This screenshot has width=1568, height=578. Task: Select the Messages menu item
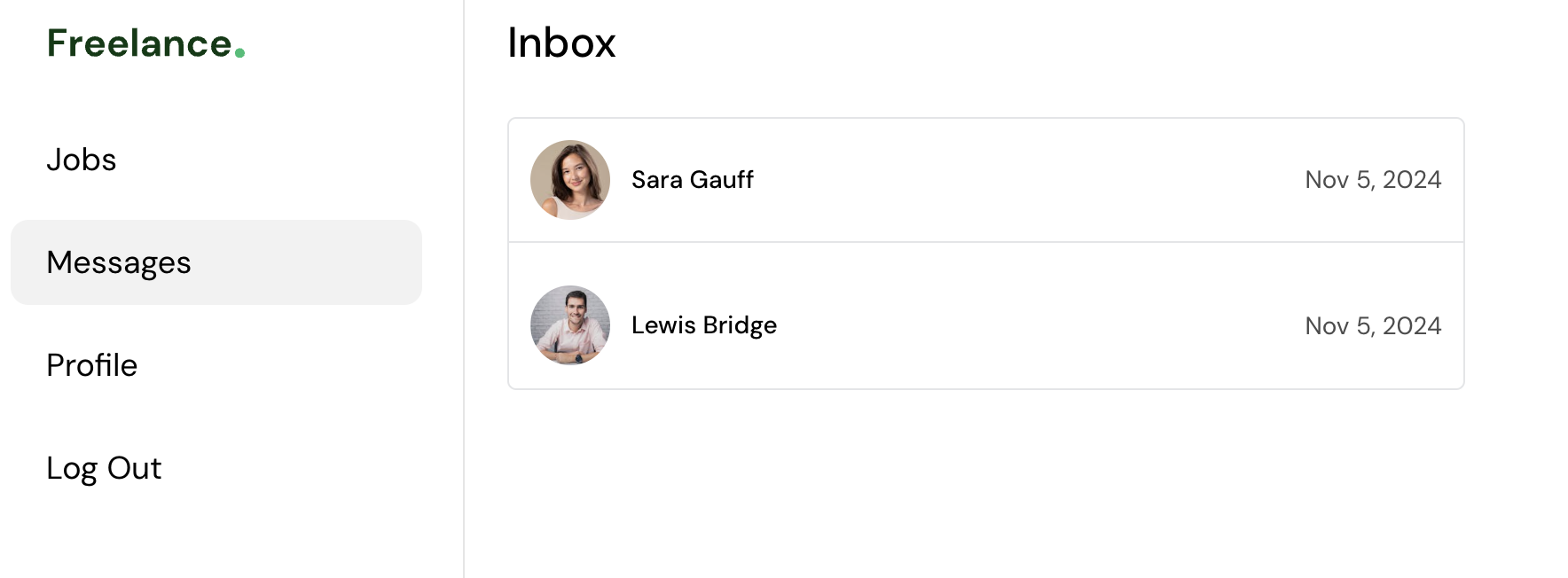tap(119, 262)
